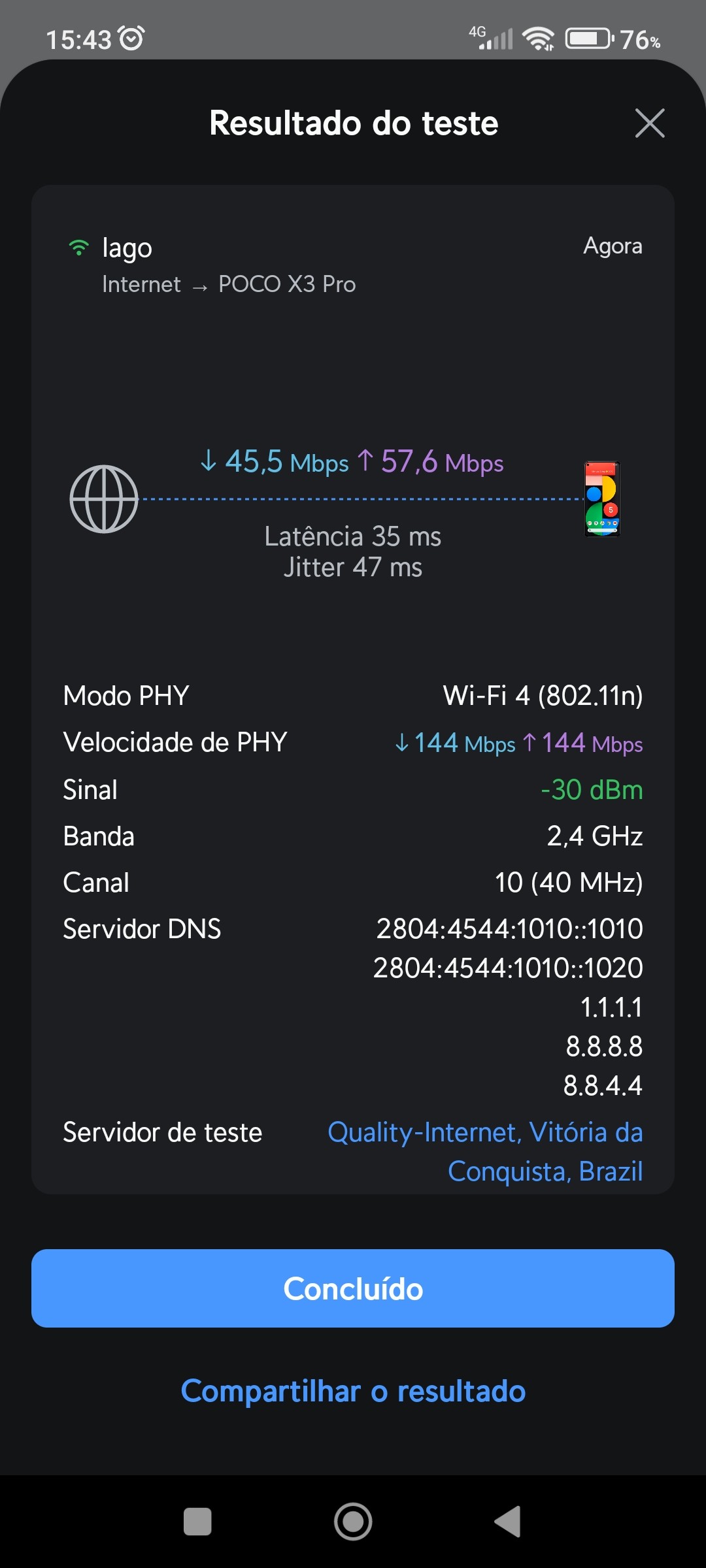Tap the Concluído button

(x=353, y=1288)
